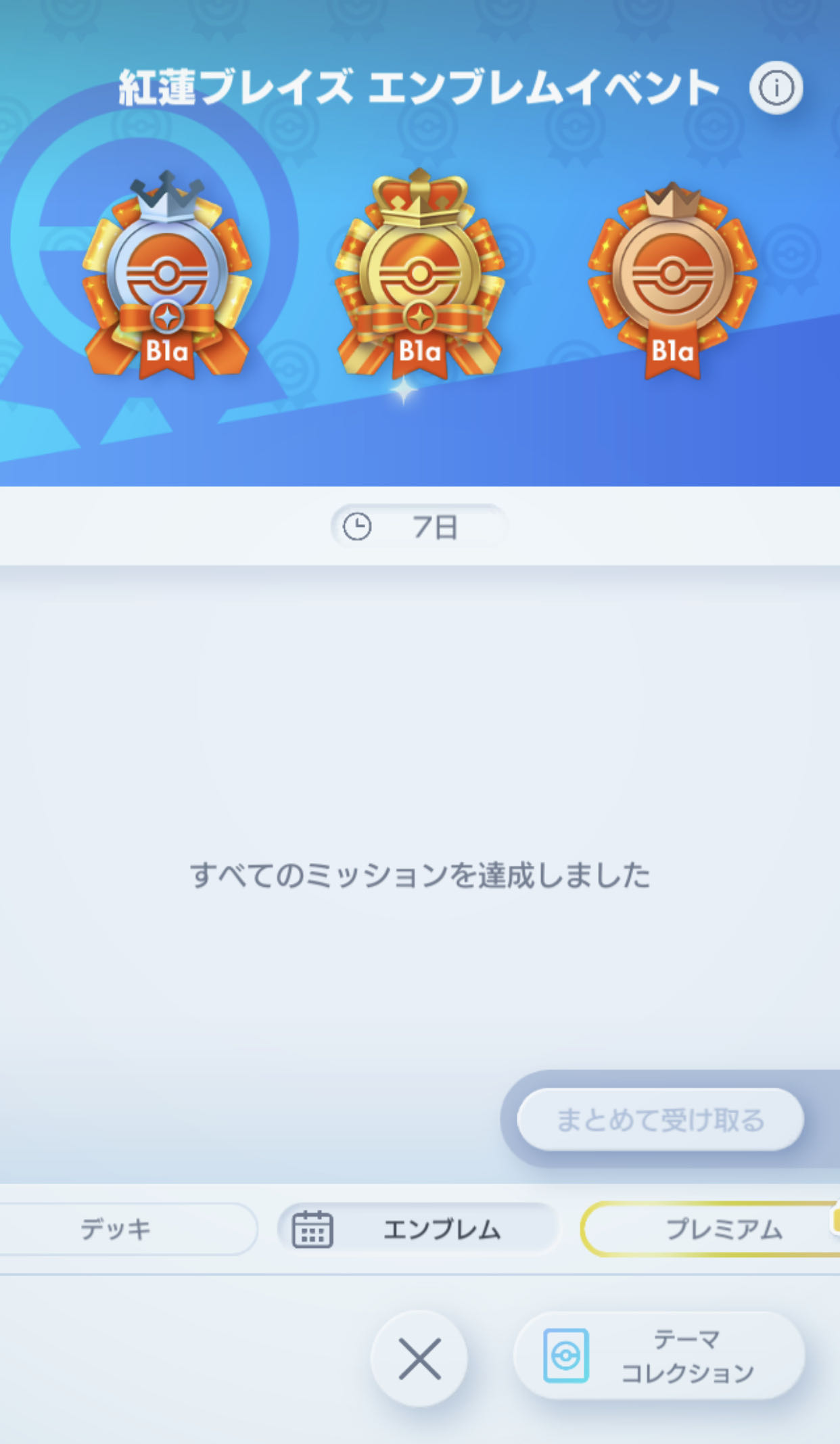Open テーマコレクション

click(x=659, y=1356)
